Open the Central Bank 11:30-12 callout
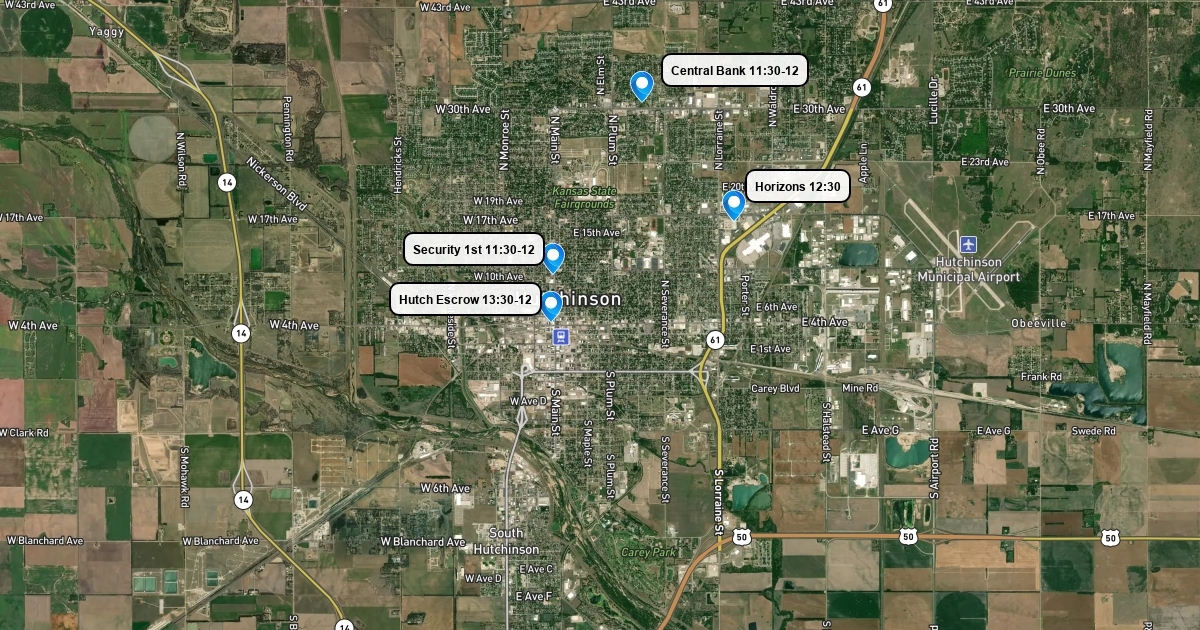 pyautogui.click(x=734, y=70)
